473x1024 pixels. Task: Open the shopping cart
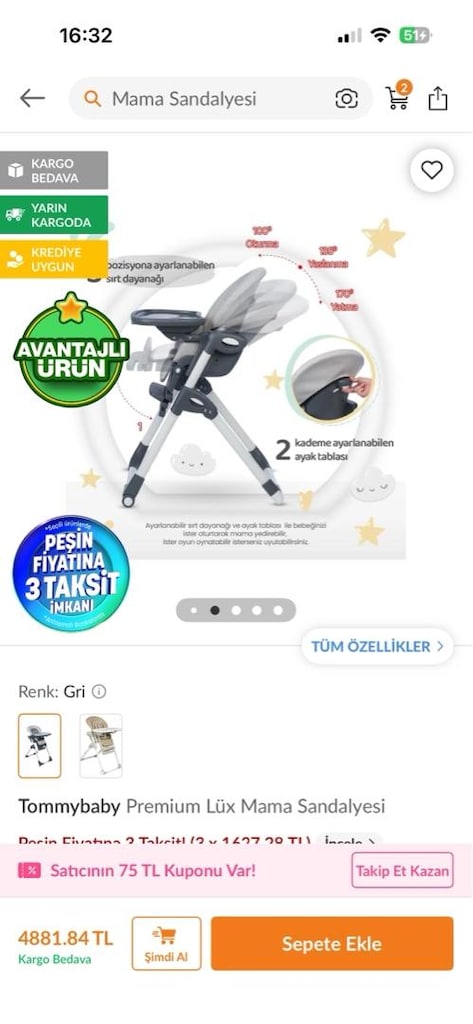398,96
